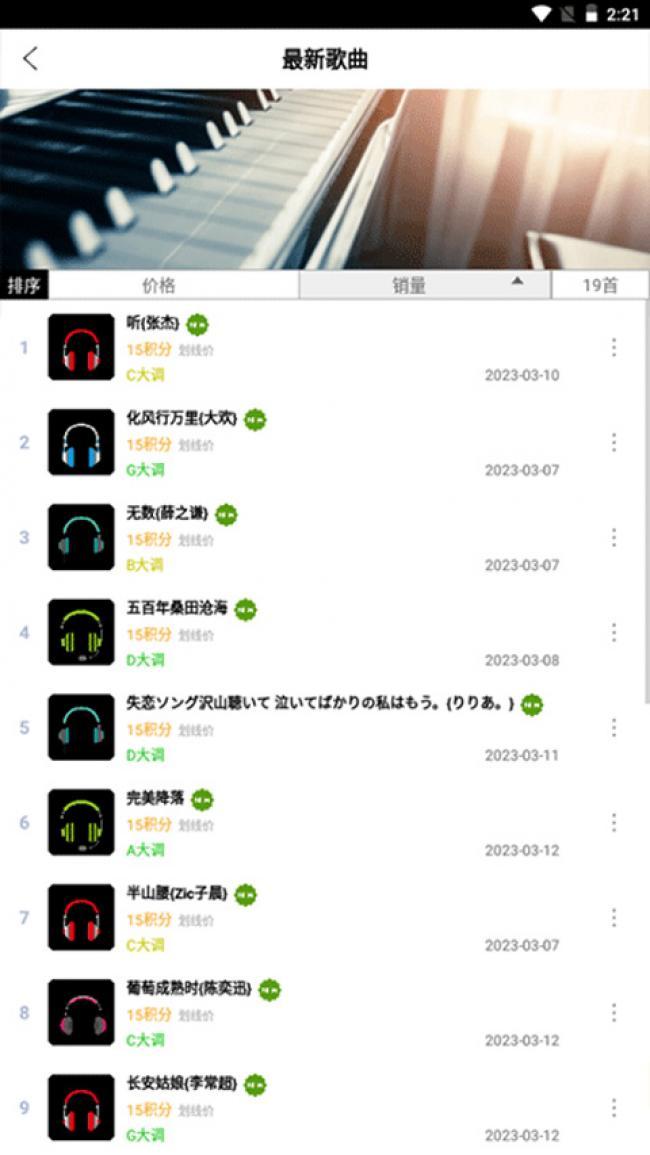The height and width of the screenshot is (1155, 650).
Task: Open more options for 长安姑娘(李常超)
Action: point(613,1107)
